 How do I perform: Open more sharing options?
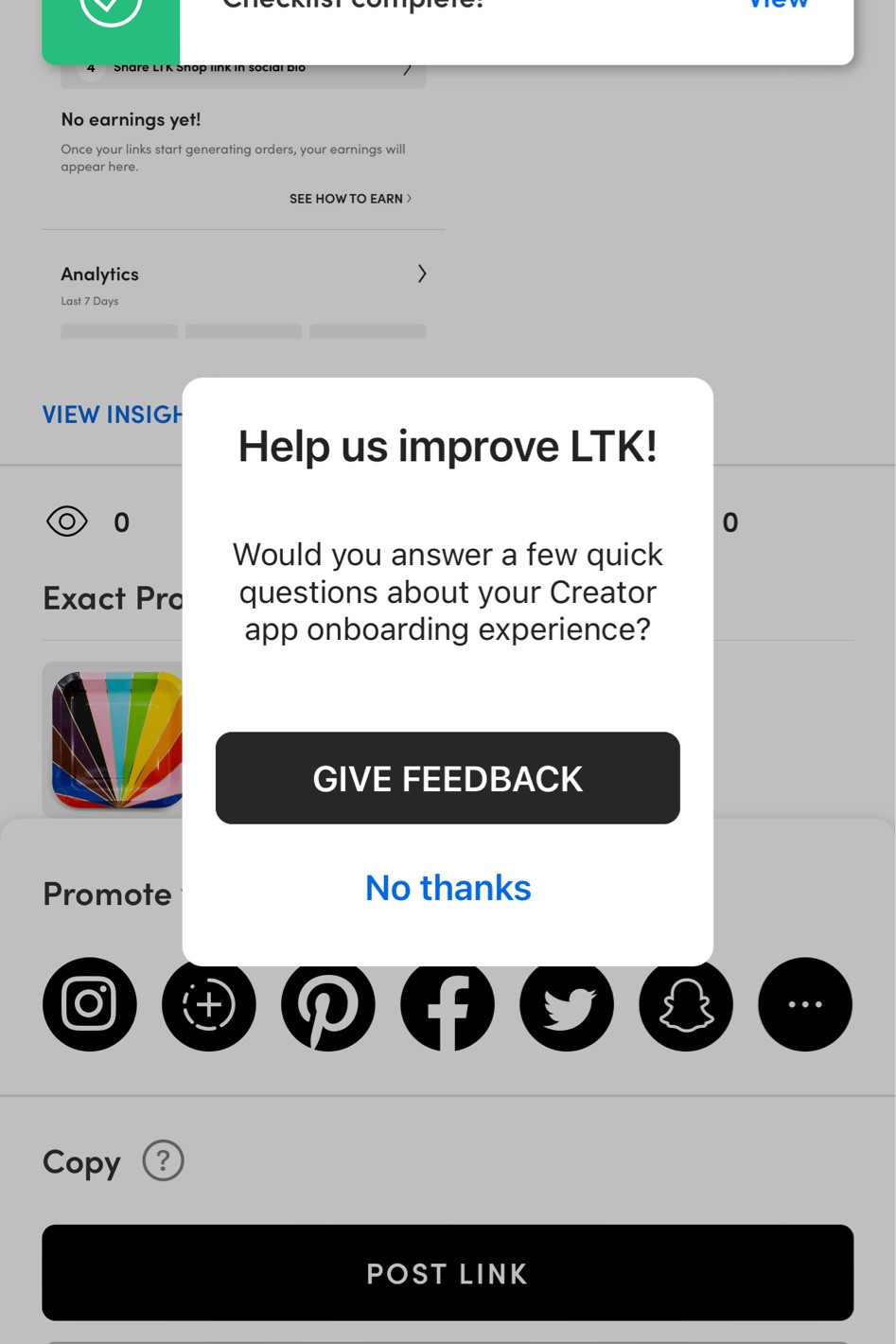pos(805,1004)
